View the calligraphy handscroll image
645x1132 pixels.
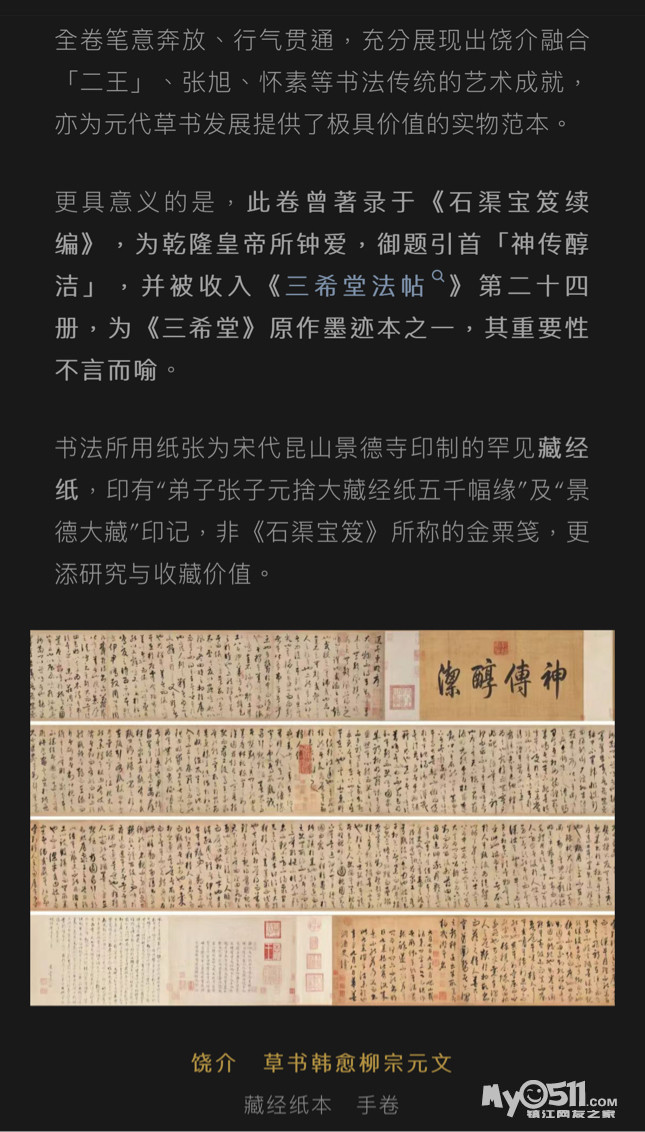click(322, 817)
